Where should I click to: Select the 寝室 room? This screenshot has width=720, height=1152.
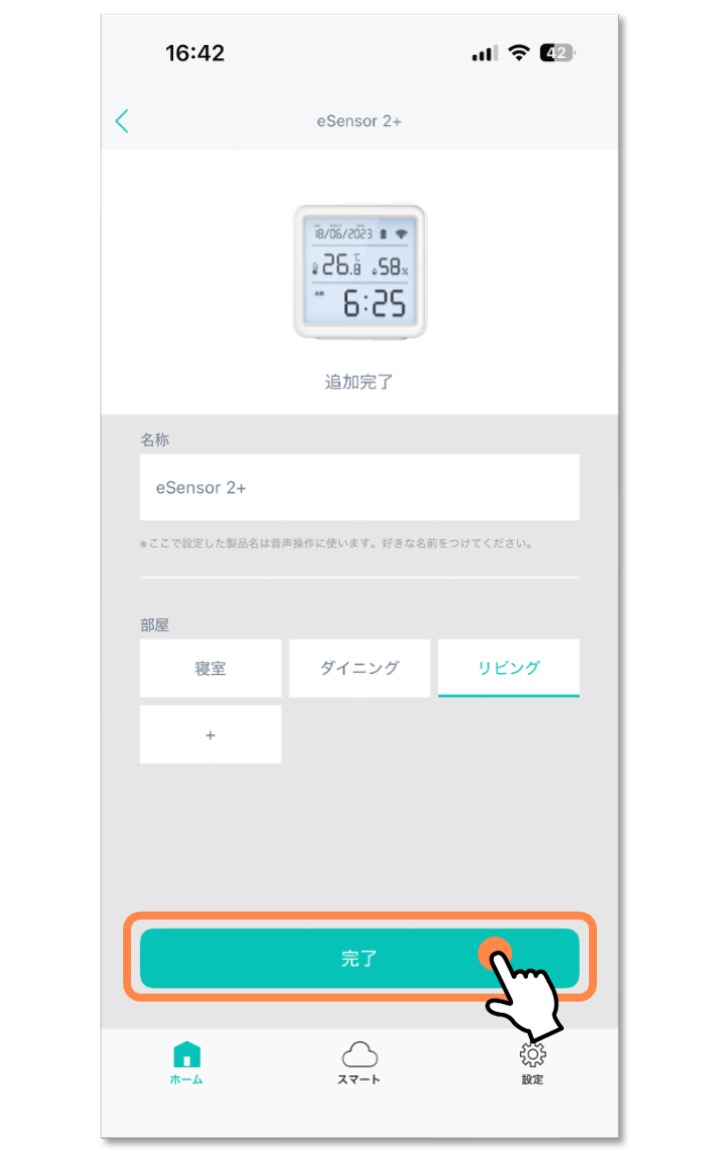pyautogui.click(x=210, y=668)
